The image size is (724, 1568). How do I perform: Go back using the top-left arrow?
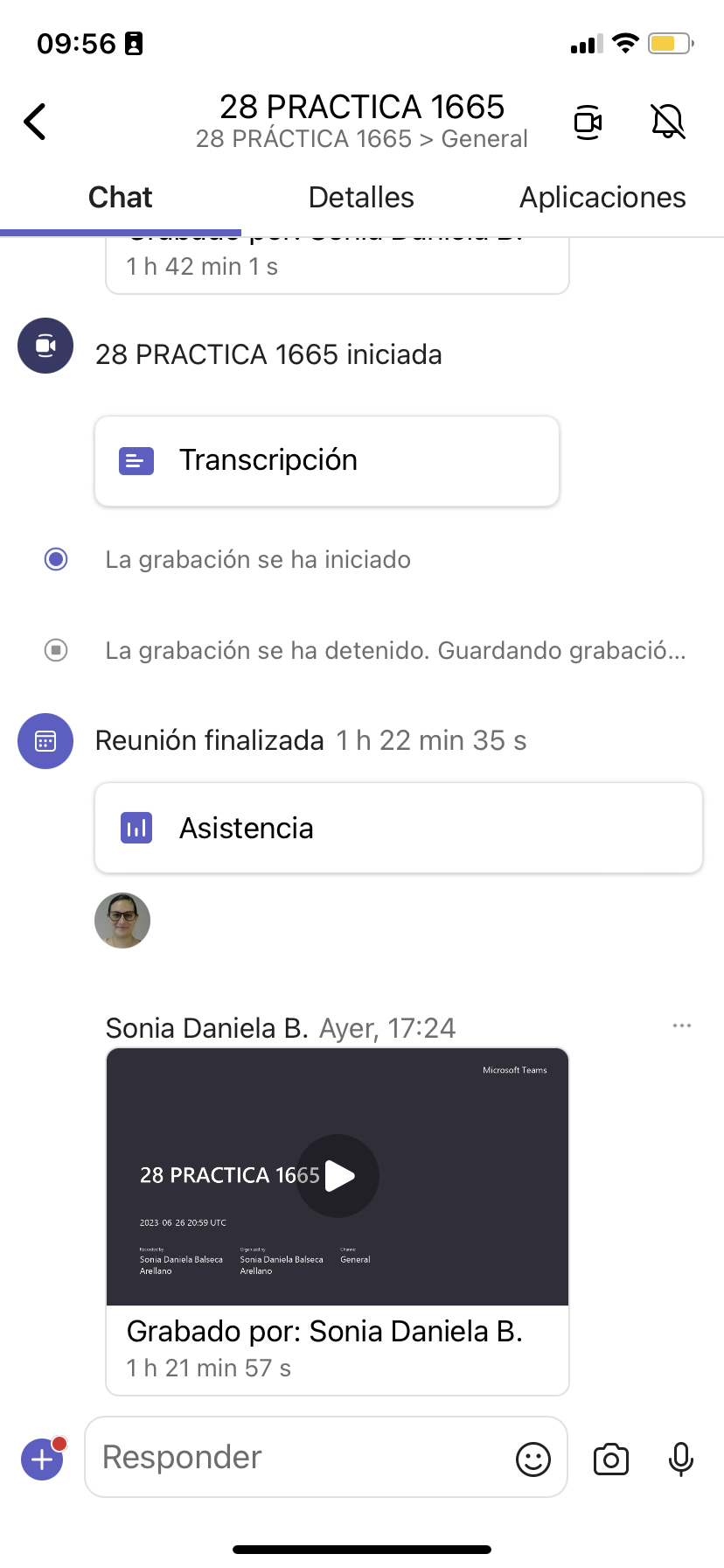[x=35, y=122]
